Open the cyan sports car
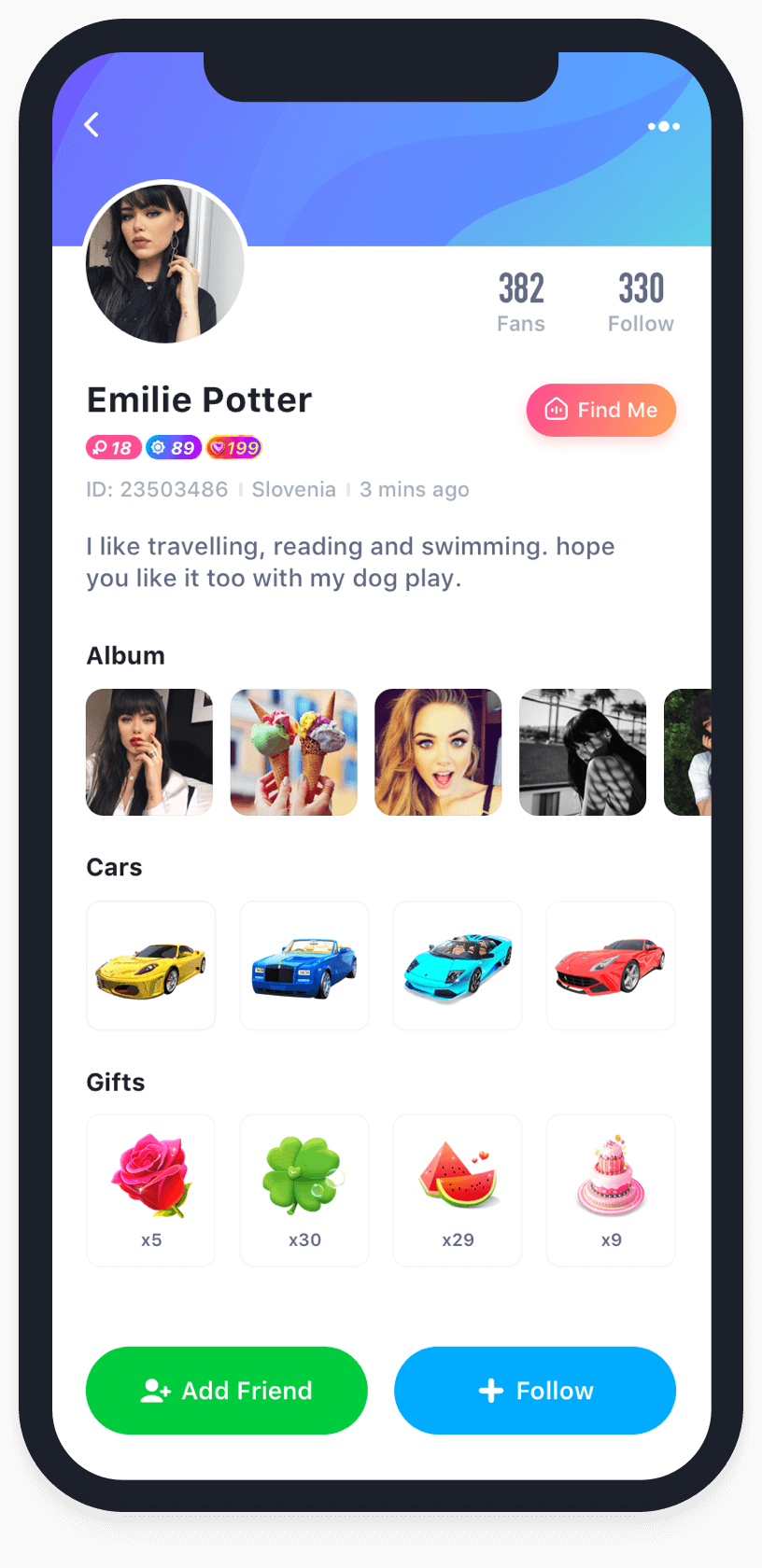This screenshot has height=1568, width=762. (x=458, y=966)
